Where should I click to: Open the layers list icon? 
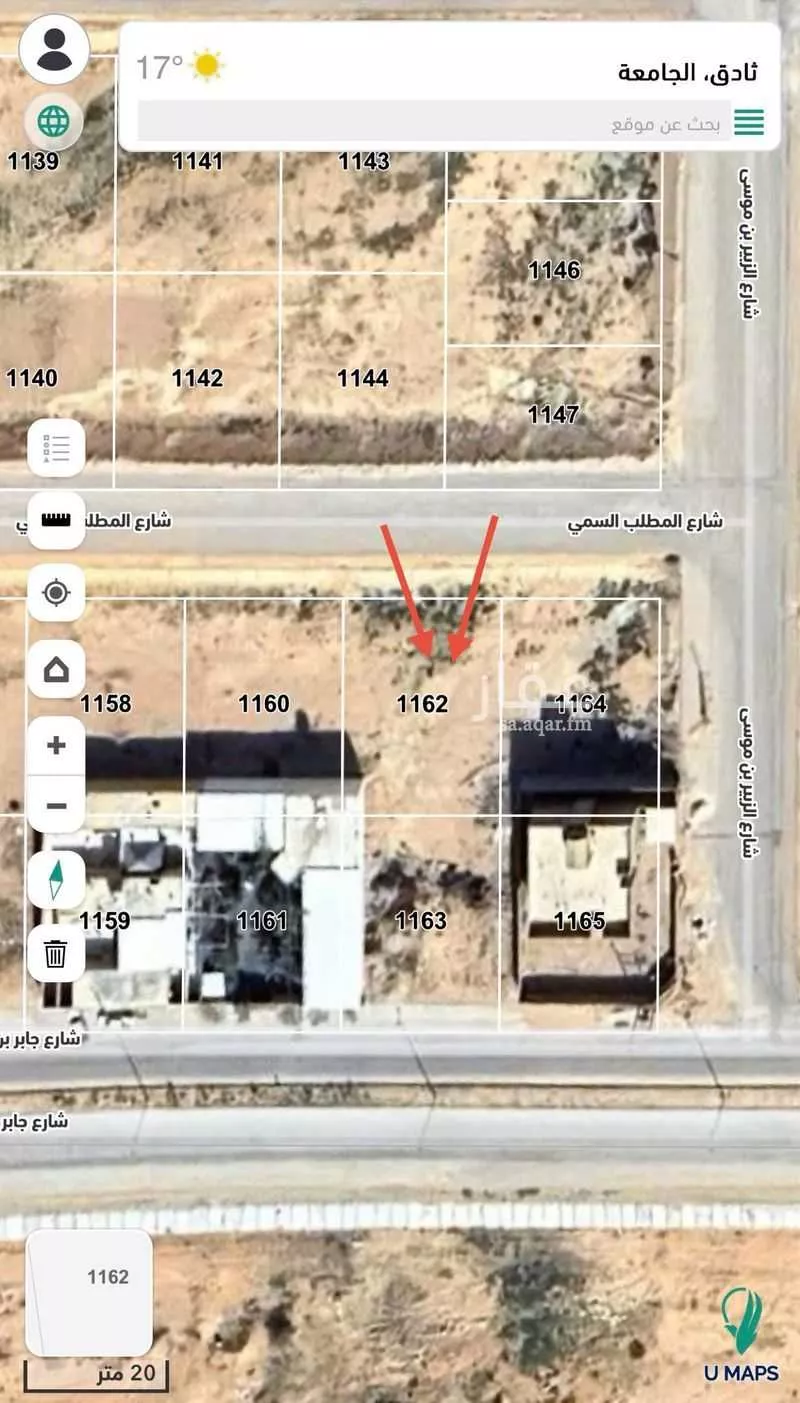(58, 447)
